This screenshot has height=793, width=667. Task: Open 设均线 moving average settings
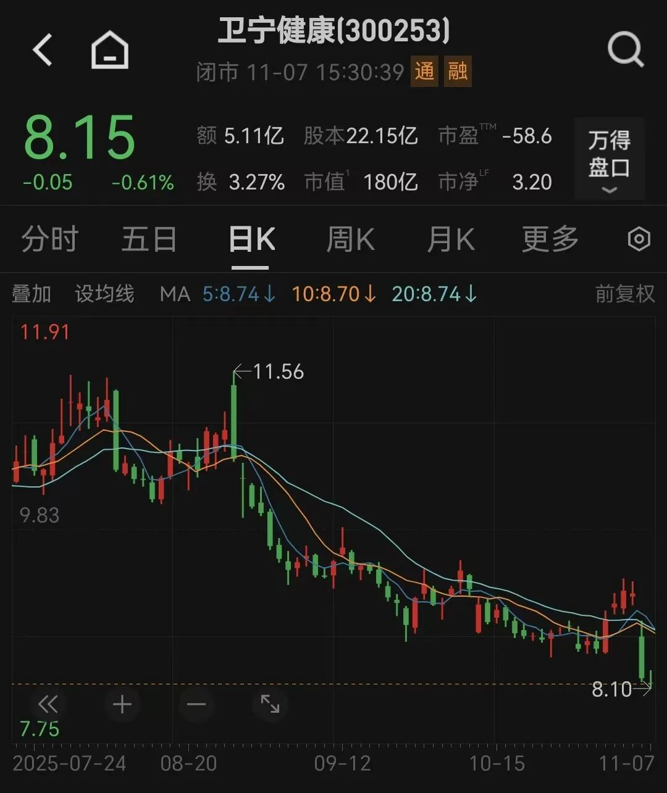[x=104, y=294]
